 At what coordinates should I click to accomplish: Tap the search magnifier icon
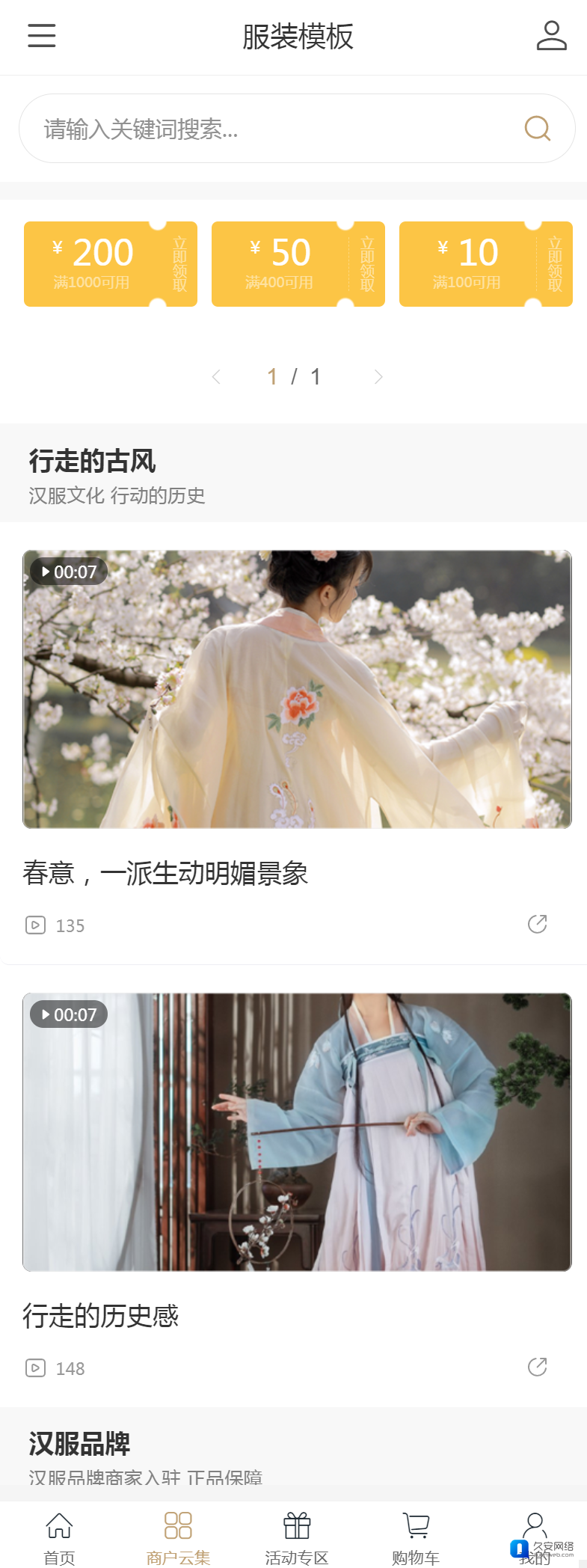pos(537,129)
